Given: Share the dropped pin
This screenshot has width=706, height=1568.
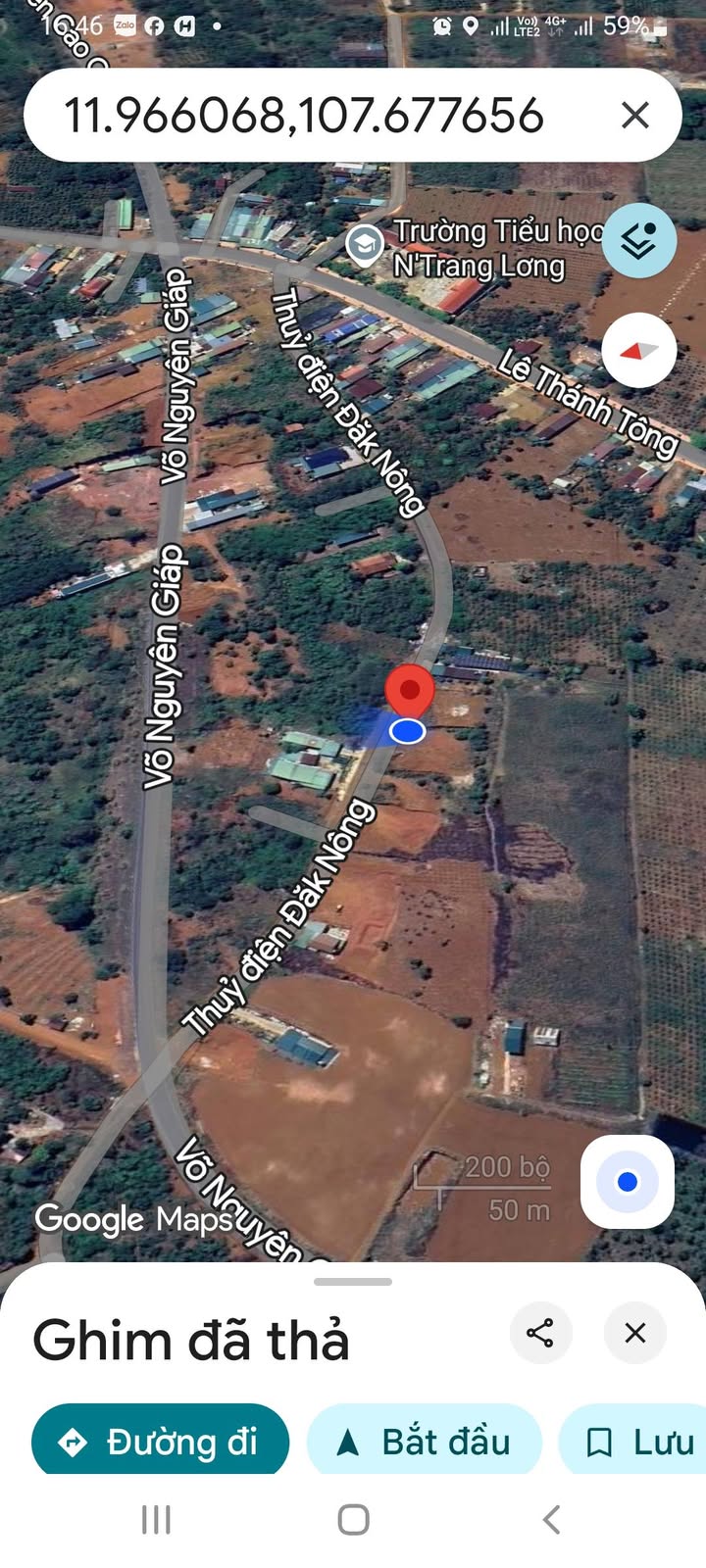Looking at the screenshot, I should pos(540,1333).
